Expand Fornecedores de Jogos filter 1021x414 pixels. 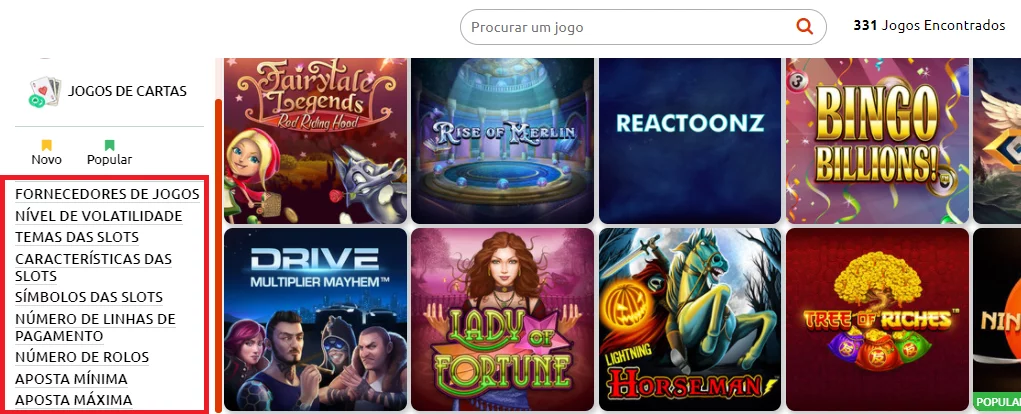pos(107,194)
